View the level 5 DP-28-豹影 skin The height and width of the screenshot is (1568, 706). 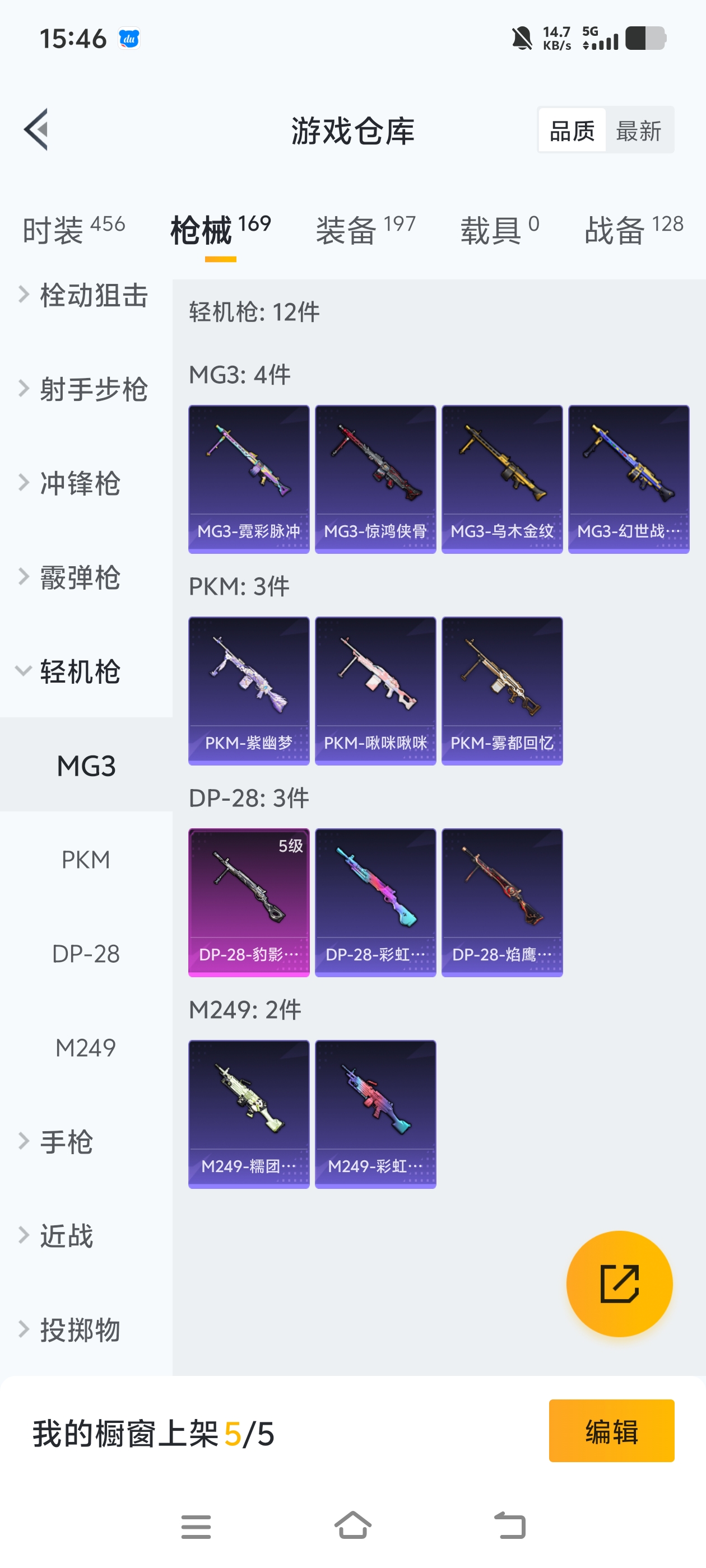[249, 902]
